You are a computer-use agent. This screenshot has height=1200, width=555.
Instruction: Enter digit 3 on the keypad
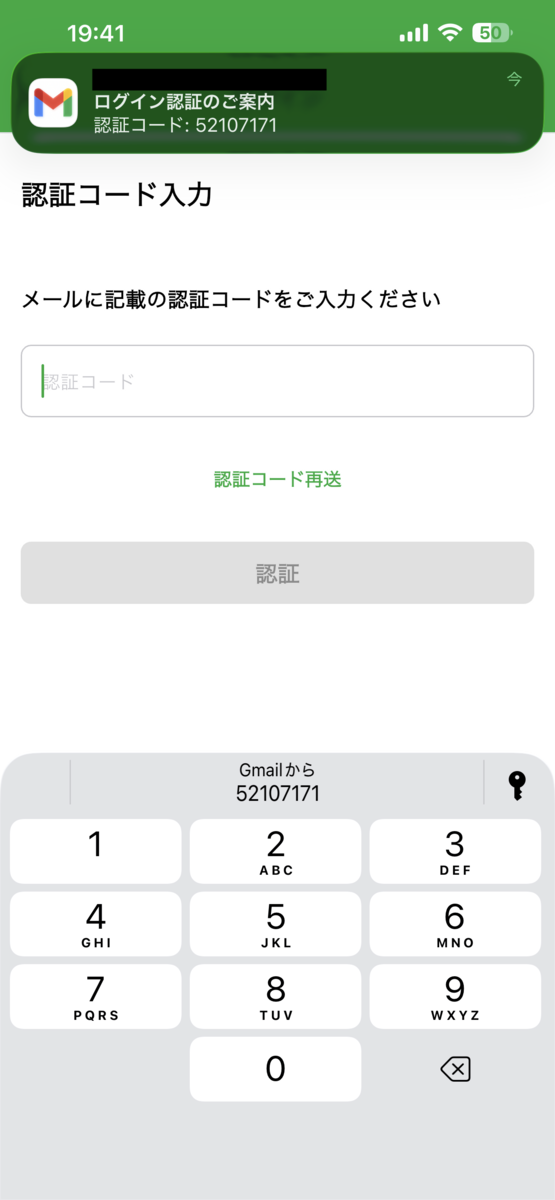coord(455,852)
